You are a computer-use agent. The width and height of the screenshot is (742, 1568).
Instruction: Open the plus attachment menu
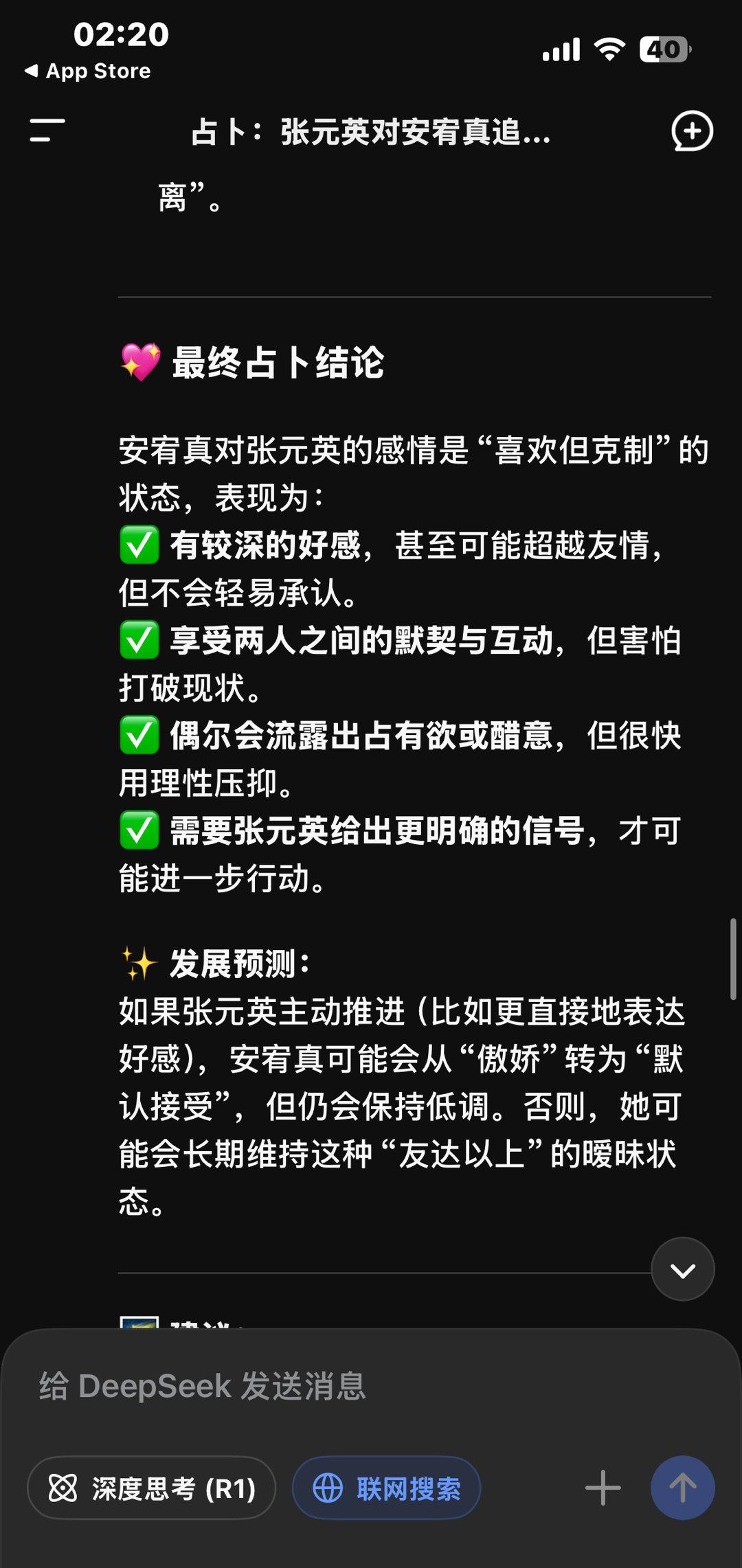(603, 1488)
